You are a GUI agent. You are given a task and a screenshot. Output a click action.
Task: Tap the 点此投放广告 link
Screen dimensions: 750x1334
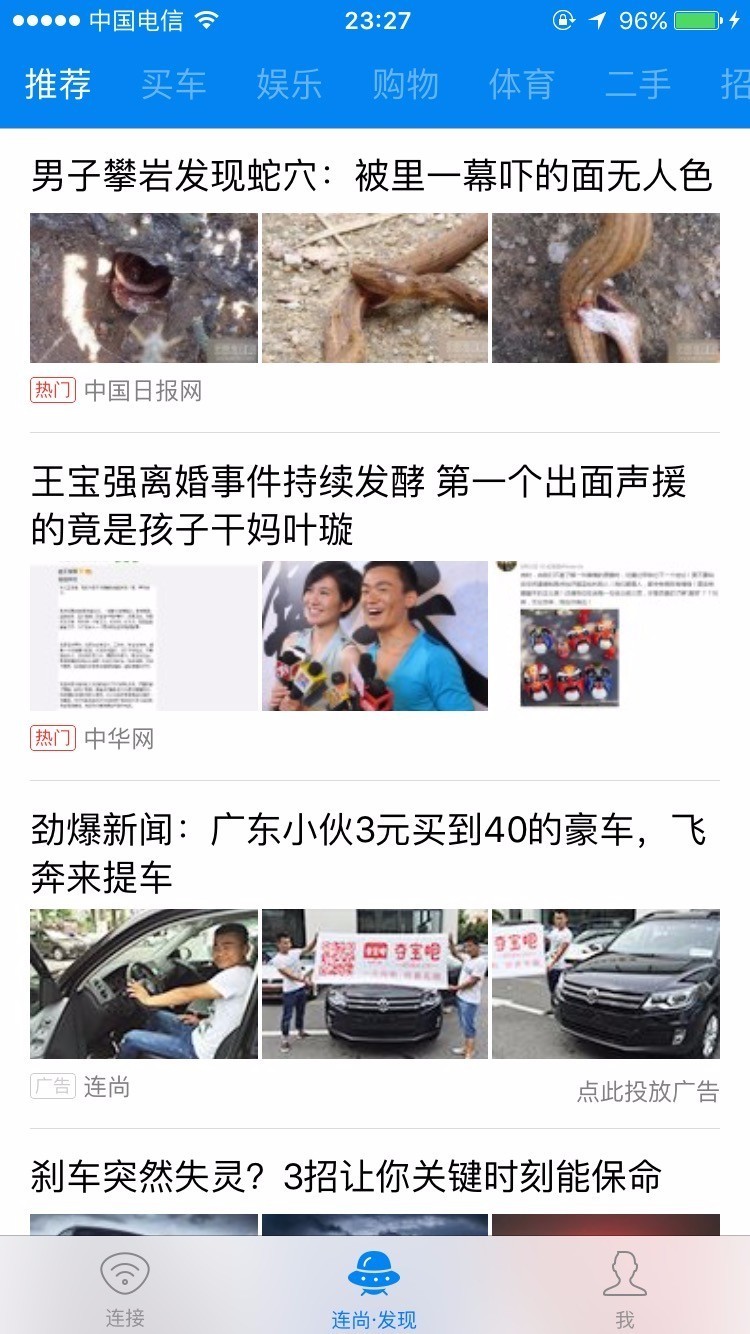coord(648,1091)
